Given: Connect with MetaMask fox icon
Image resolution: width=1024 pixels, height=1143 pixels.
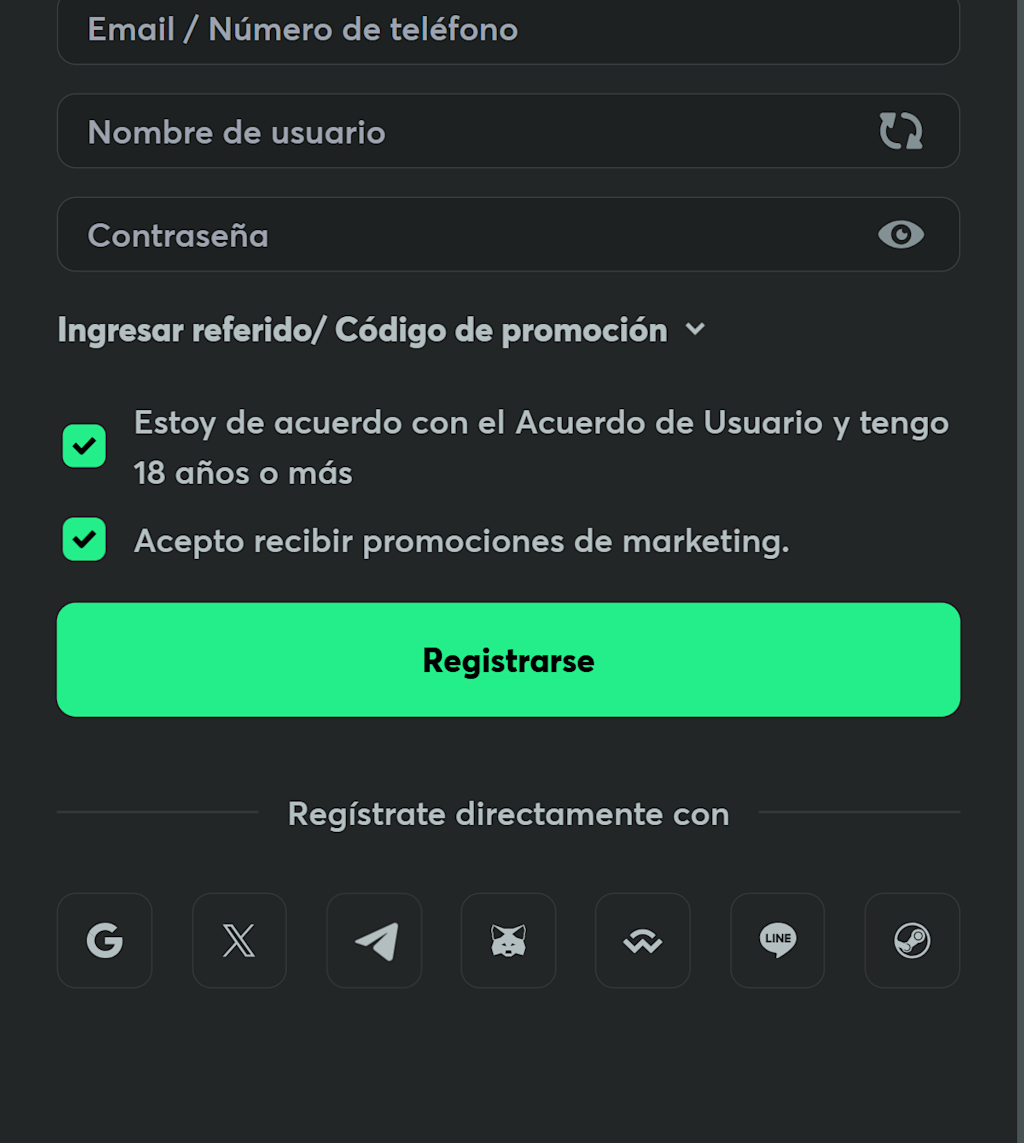Looking at the screenshot, I should coord(508,941).
